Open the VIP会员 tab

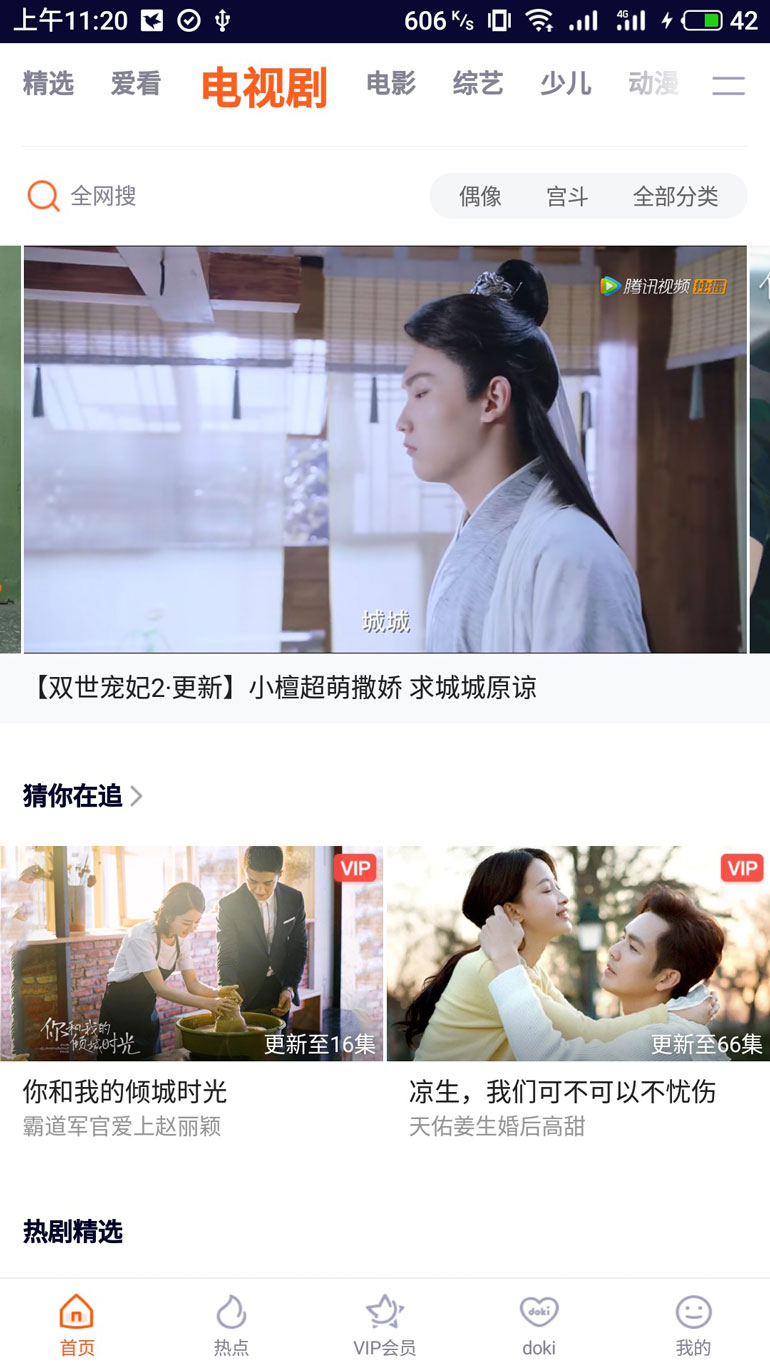pos(385,1324)
